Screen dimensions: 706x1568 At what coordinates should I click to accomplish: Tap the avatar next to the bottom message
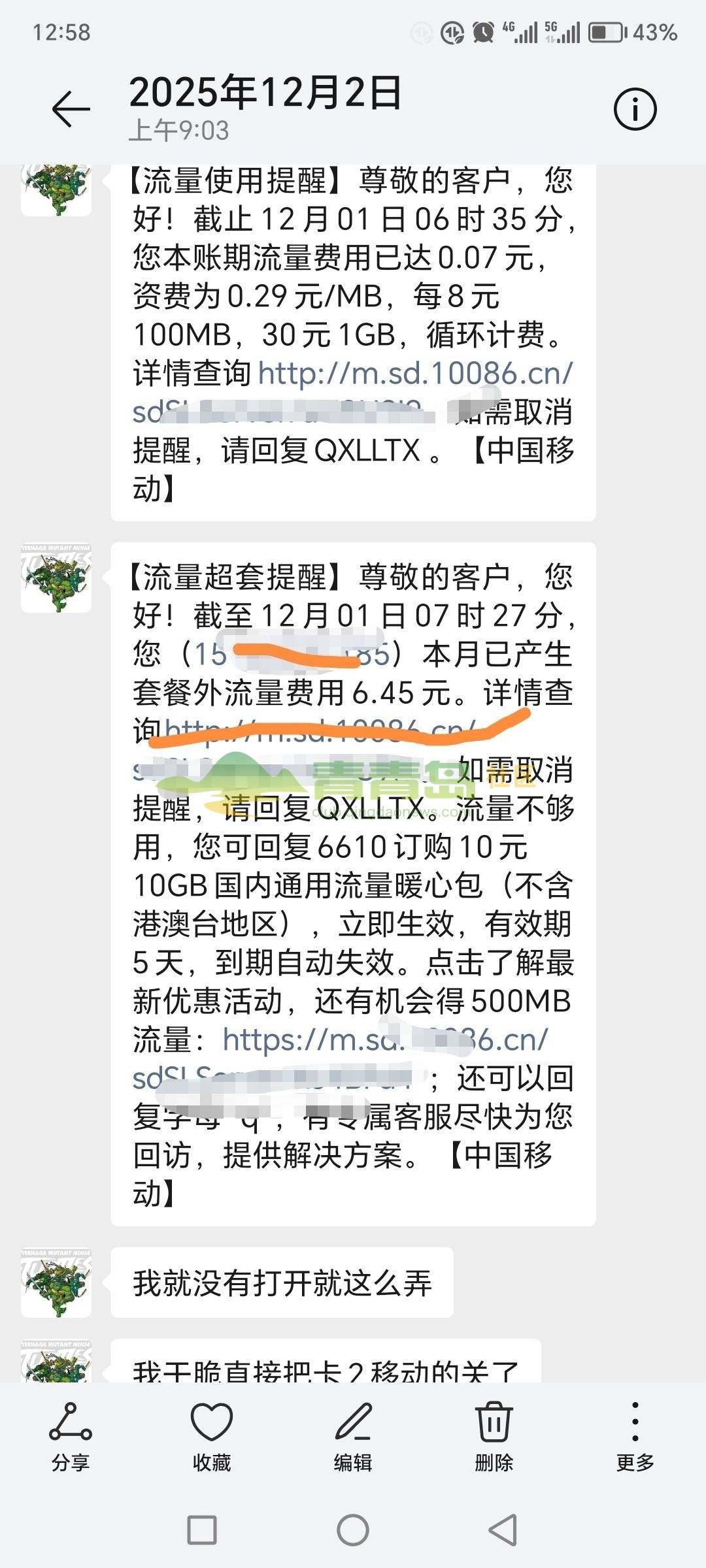(56, 1362)
